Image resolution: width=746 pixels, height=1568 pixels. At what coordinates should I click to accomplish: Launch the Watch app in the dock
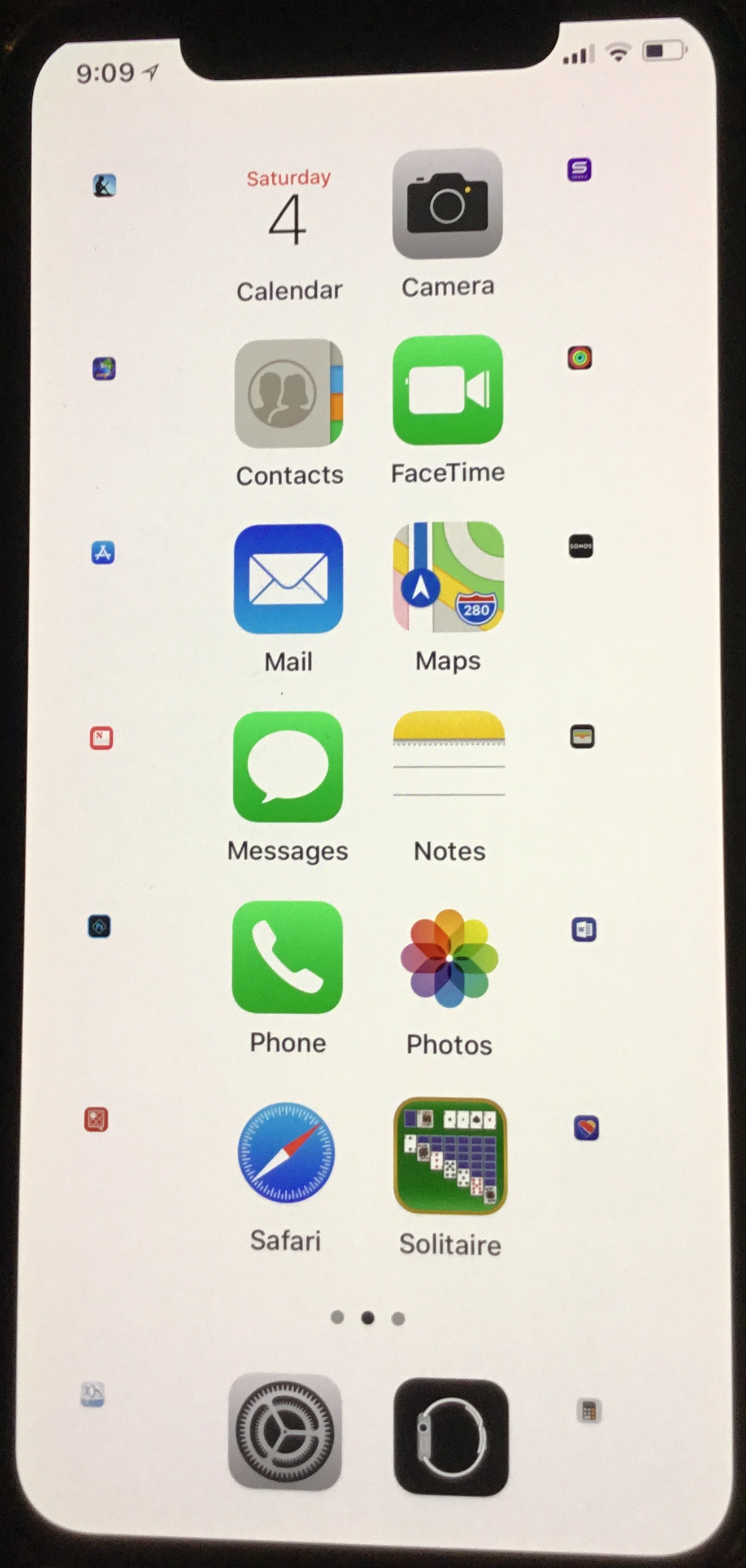451,1436
